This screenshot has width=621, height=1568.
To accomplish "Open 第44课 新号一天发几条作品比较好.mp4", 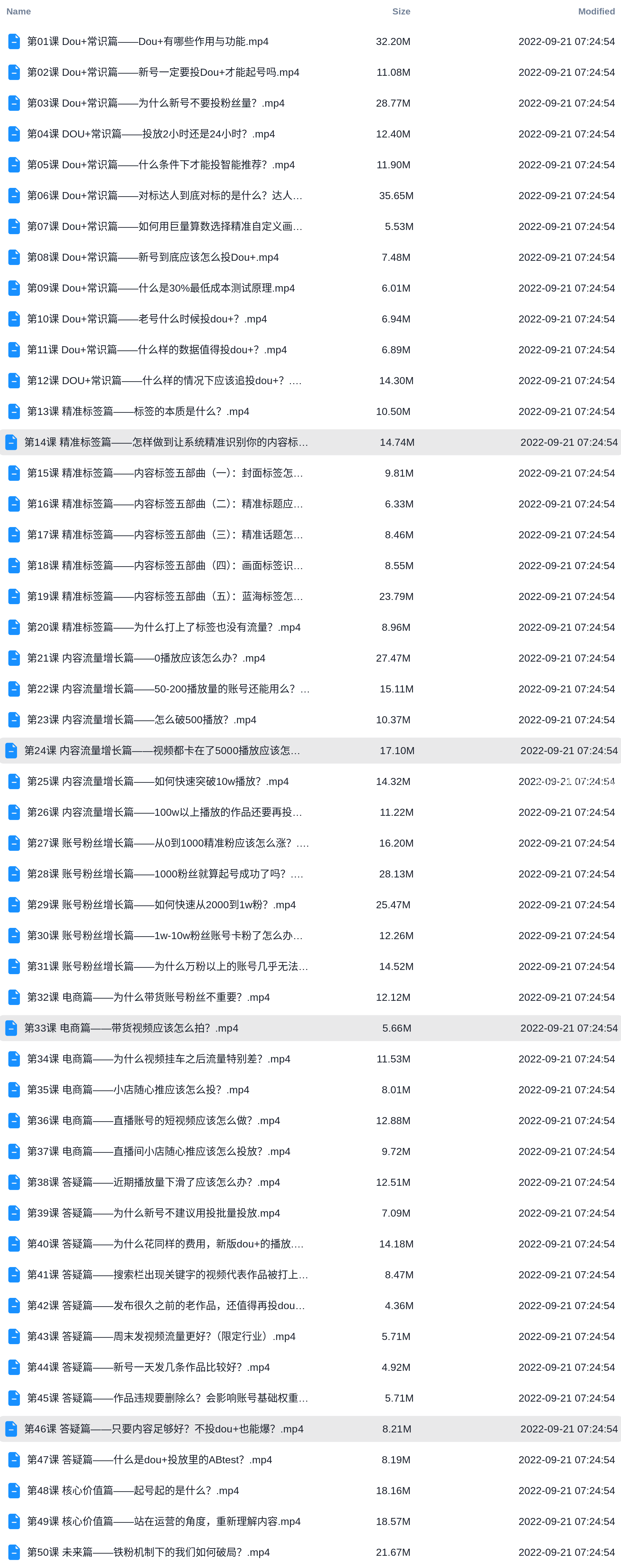I will [x=148, y=1367].
